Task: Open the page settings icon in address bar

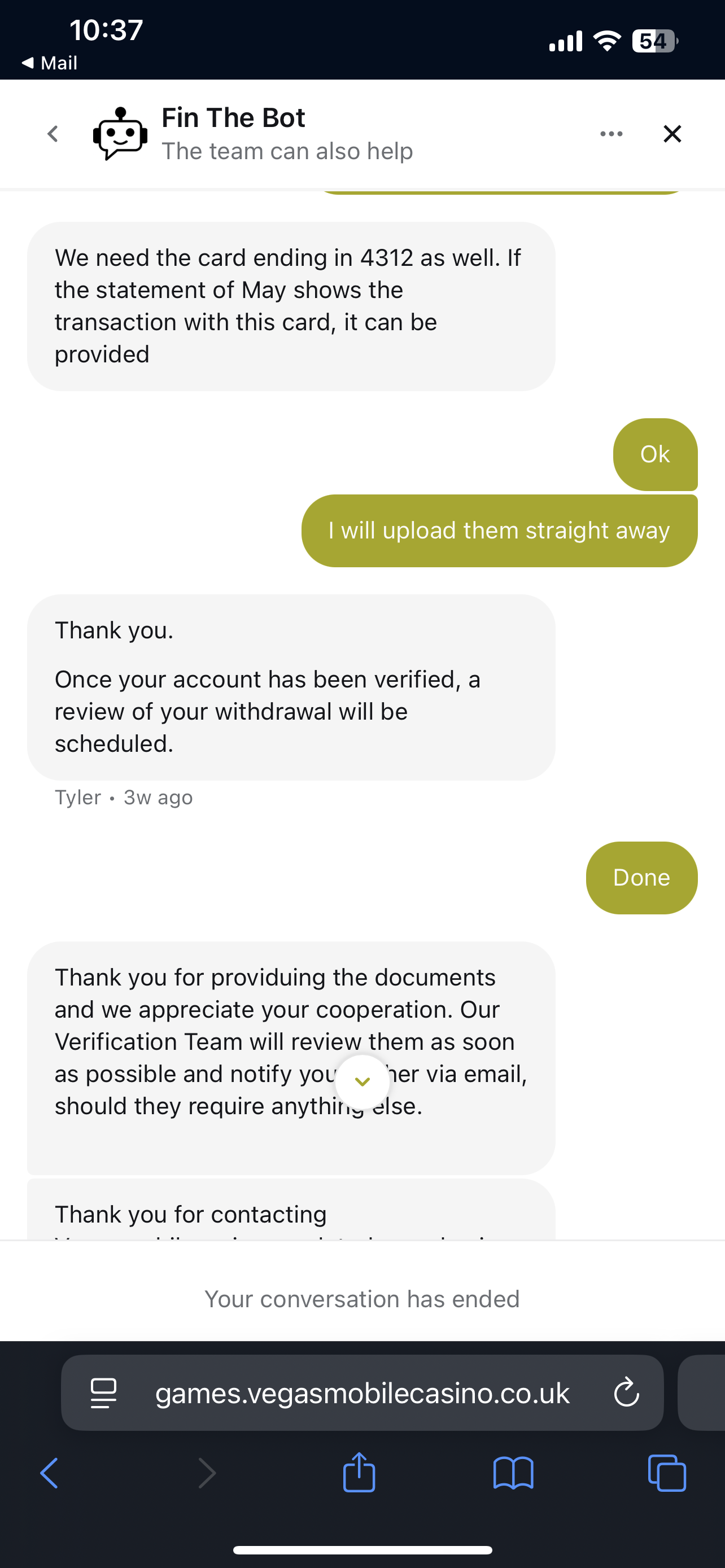Action: coord(103,1392)
